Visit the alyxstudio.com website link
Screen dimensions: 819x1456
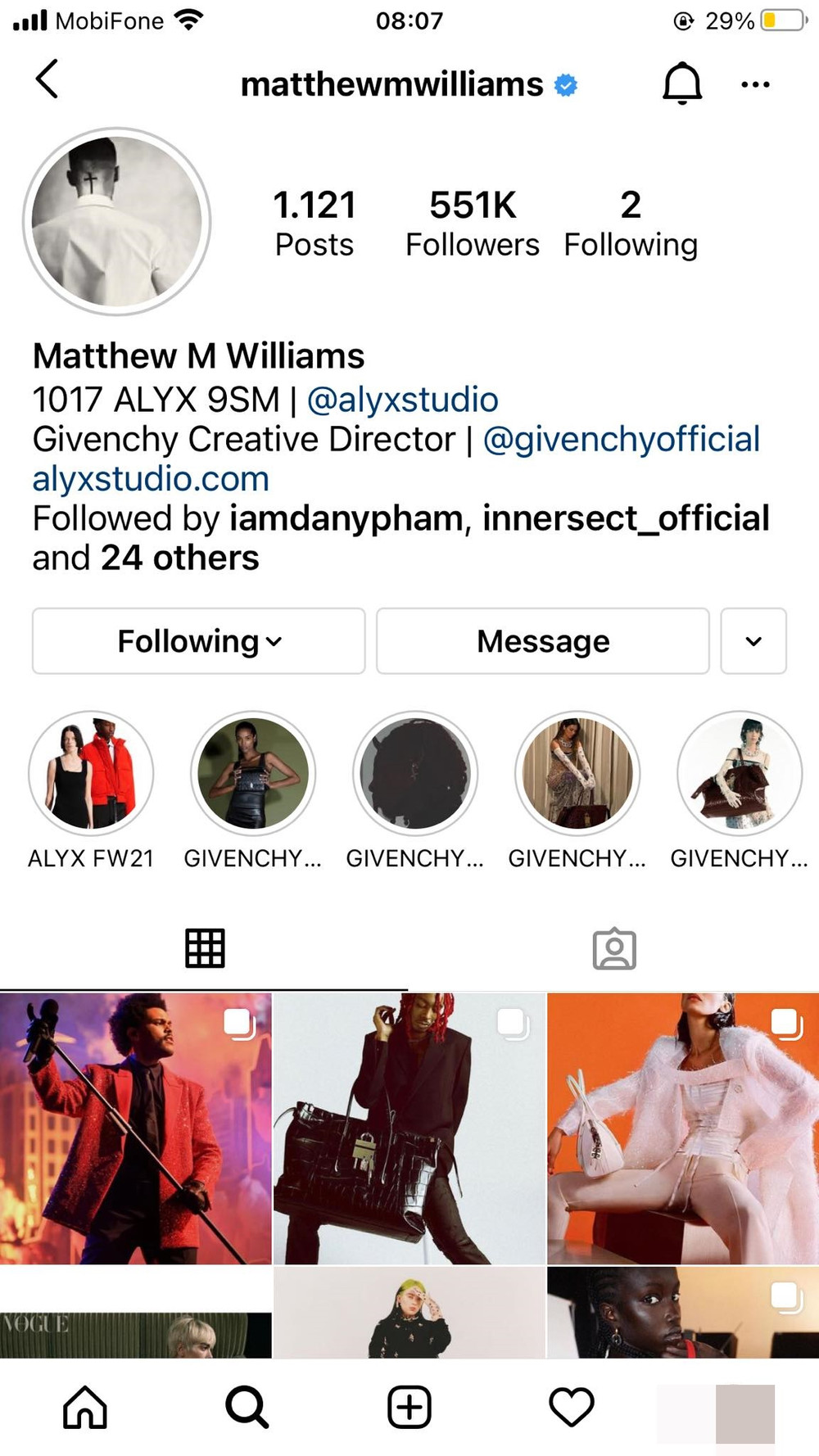[x=151, y=478]
